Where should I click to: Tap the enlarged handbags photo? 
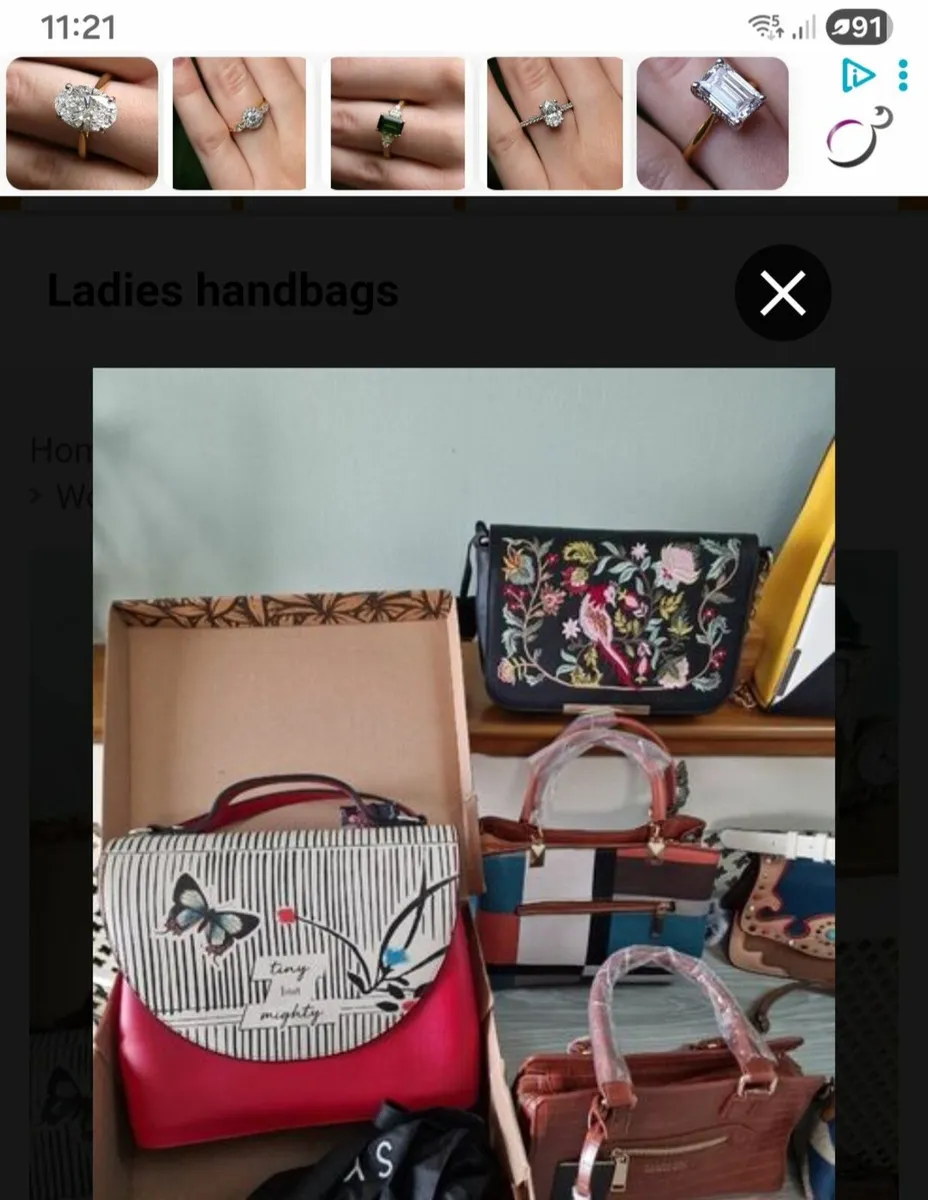(463, 780)
